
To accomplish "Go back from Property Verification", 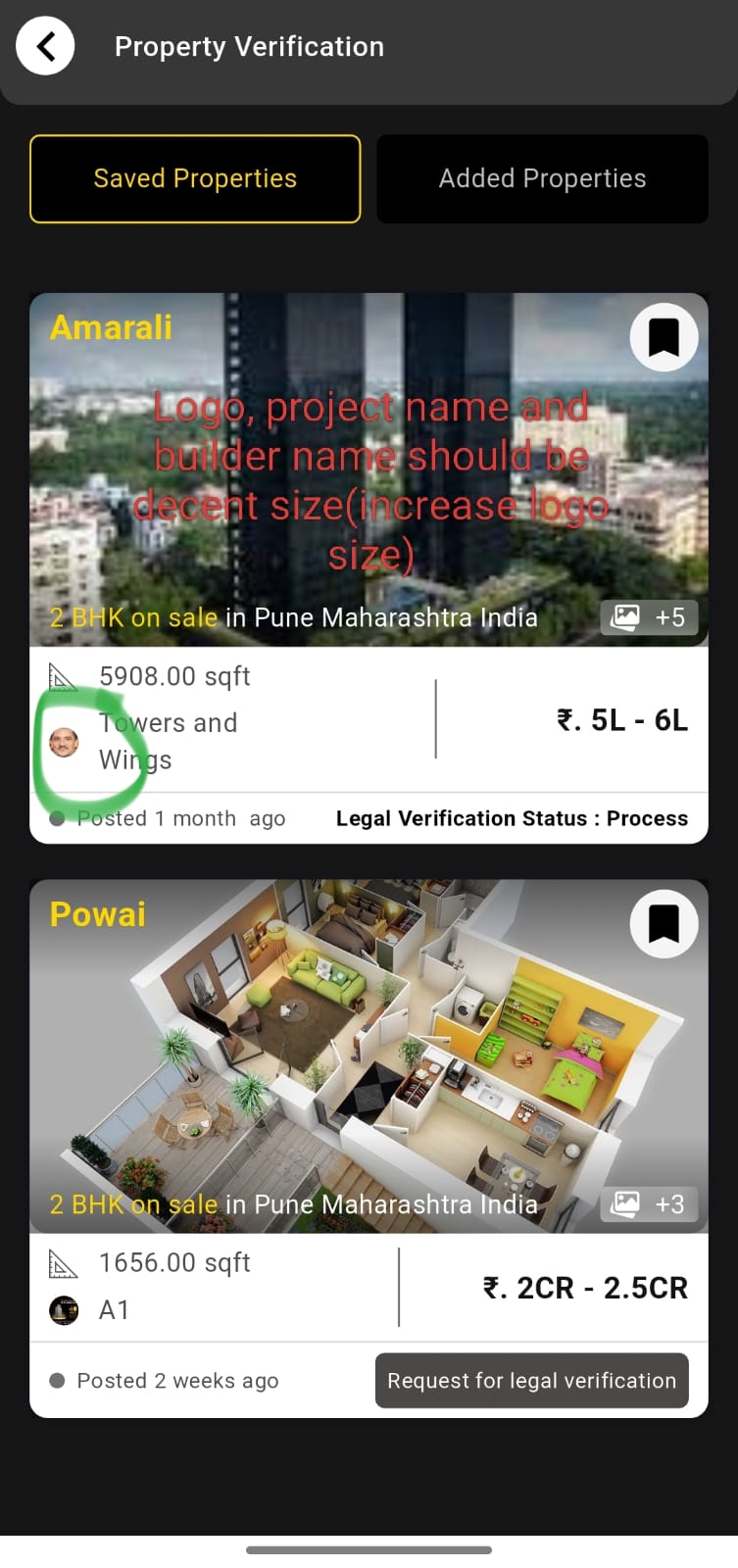I will 45,46.
